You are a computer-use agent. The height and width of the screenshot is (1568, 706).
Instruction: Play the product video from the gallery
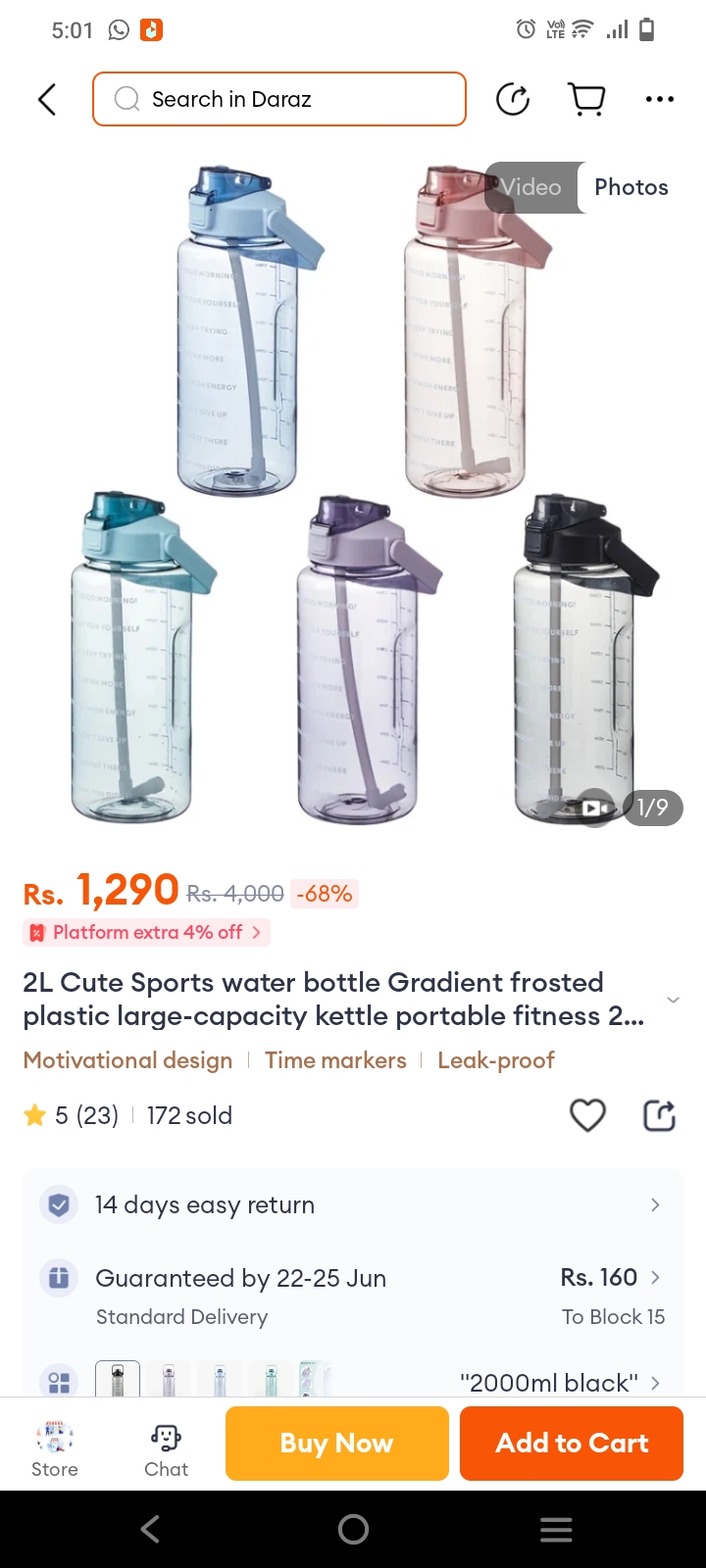(595, 808)
